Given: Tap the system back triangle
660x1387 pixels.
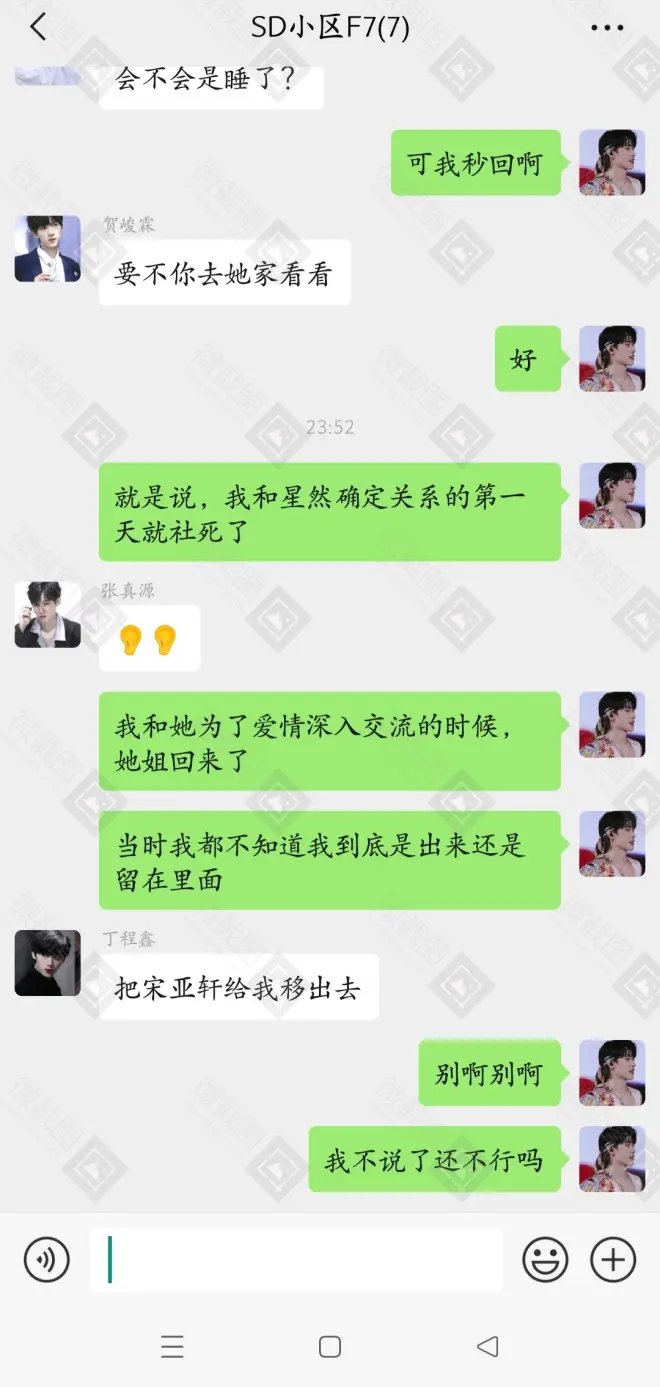Looking at the screenshot, I should point(487,1347).
